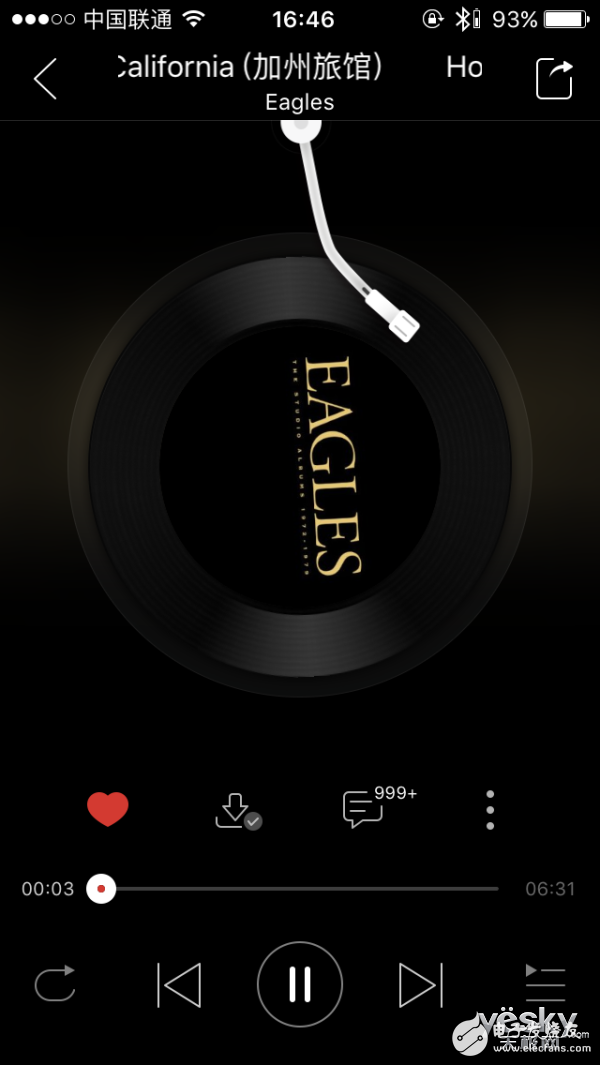Open the Eagles artist name under title
Viewport: 600px width, 1065px height.
point(300,103)
